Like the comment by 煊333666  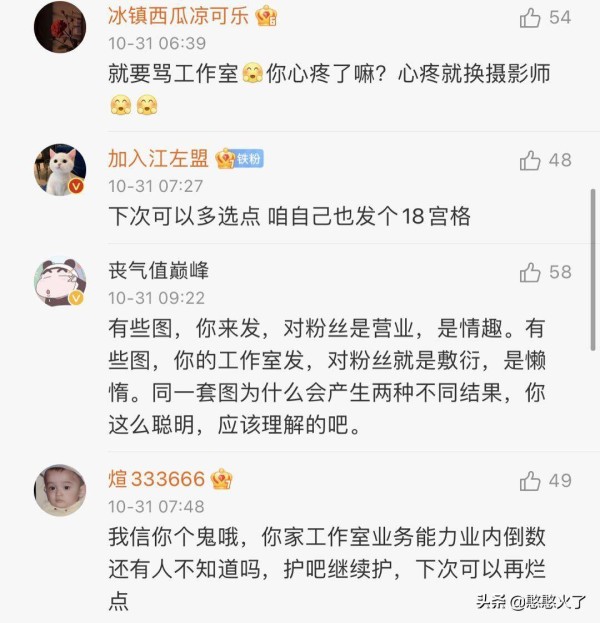[x=530, y=482]
